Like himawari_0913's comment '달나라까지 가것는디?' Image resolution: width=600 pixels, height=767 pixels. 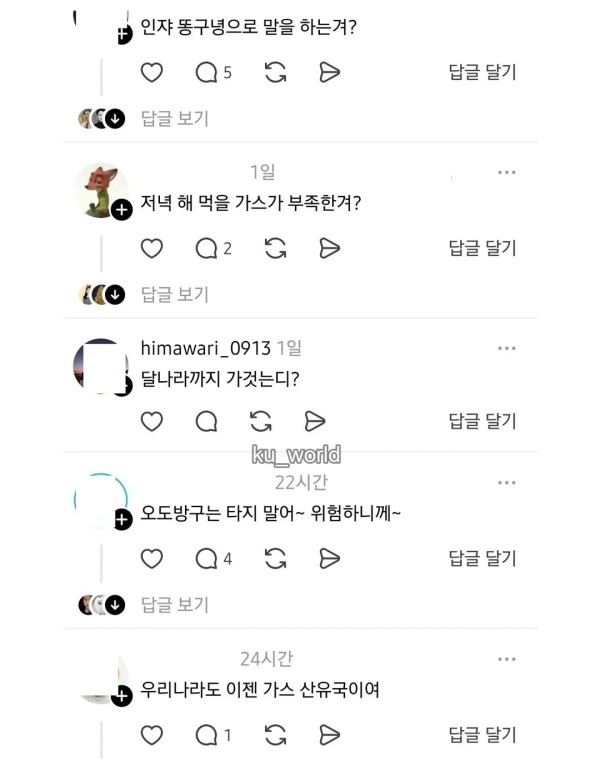tap(152, 421)
